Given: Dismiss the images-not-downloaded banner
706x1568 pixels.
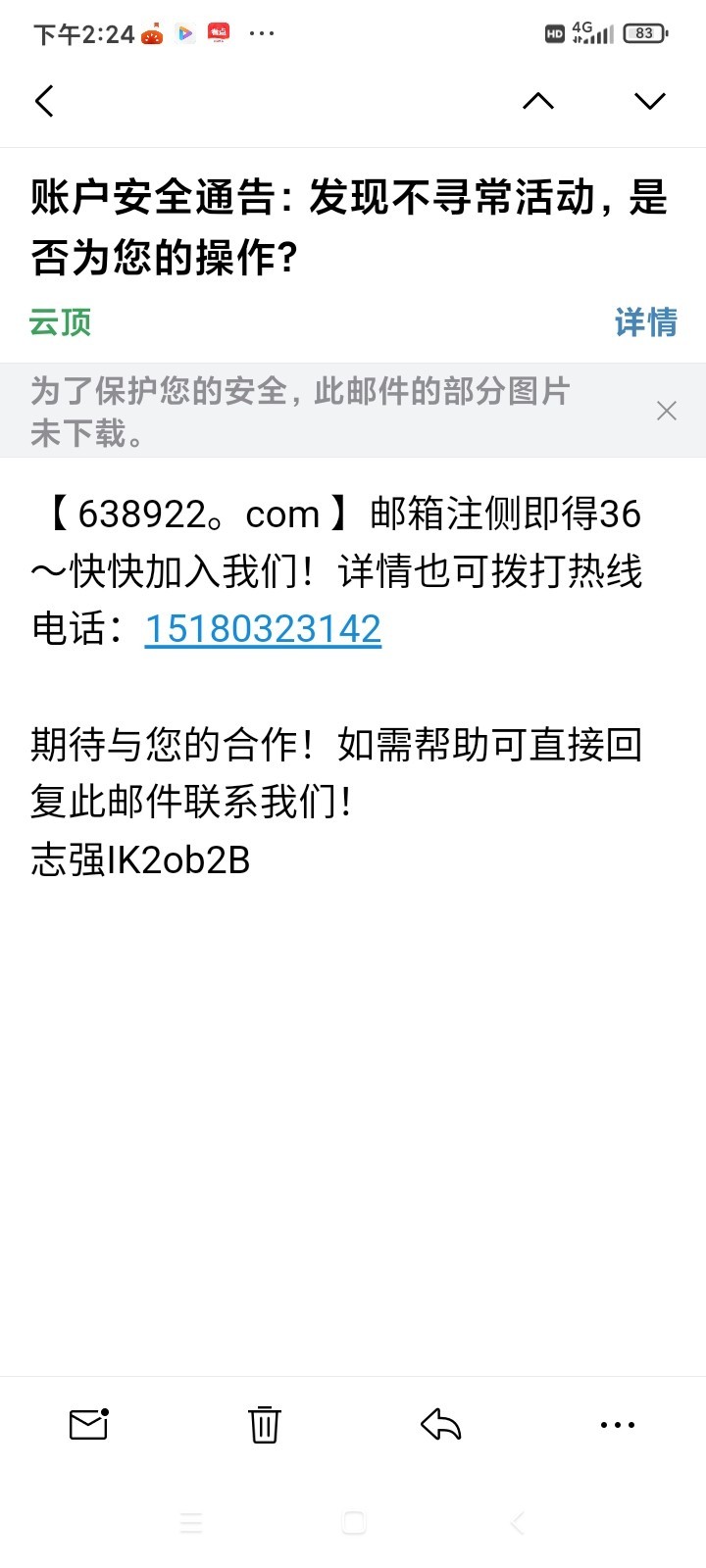Looking at the screenshot, I should tap(667, 411).
